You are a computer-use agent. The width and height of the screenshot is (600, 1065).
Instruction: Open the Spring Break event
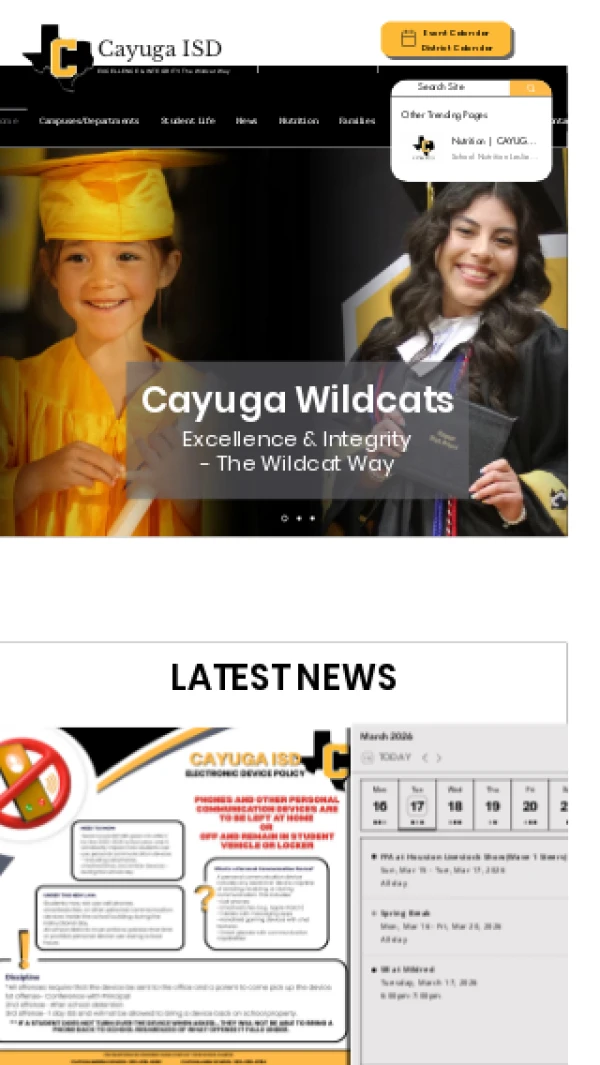(x=406, y=914)
